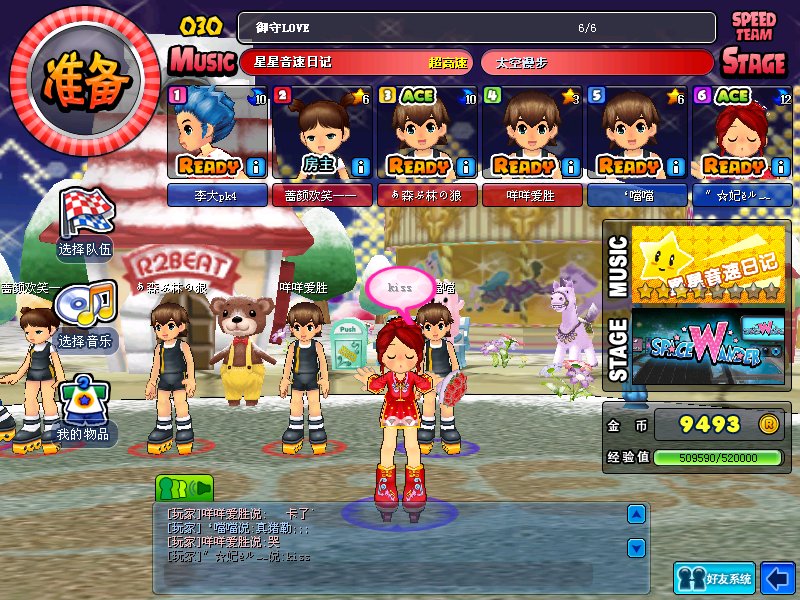View info for player 李大pk4
This screenshot has width=800, height=600.
click(x=255, y=166)
